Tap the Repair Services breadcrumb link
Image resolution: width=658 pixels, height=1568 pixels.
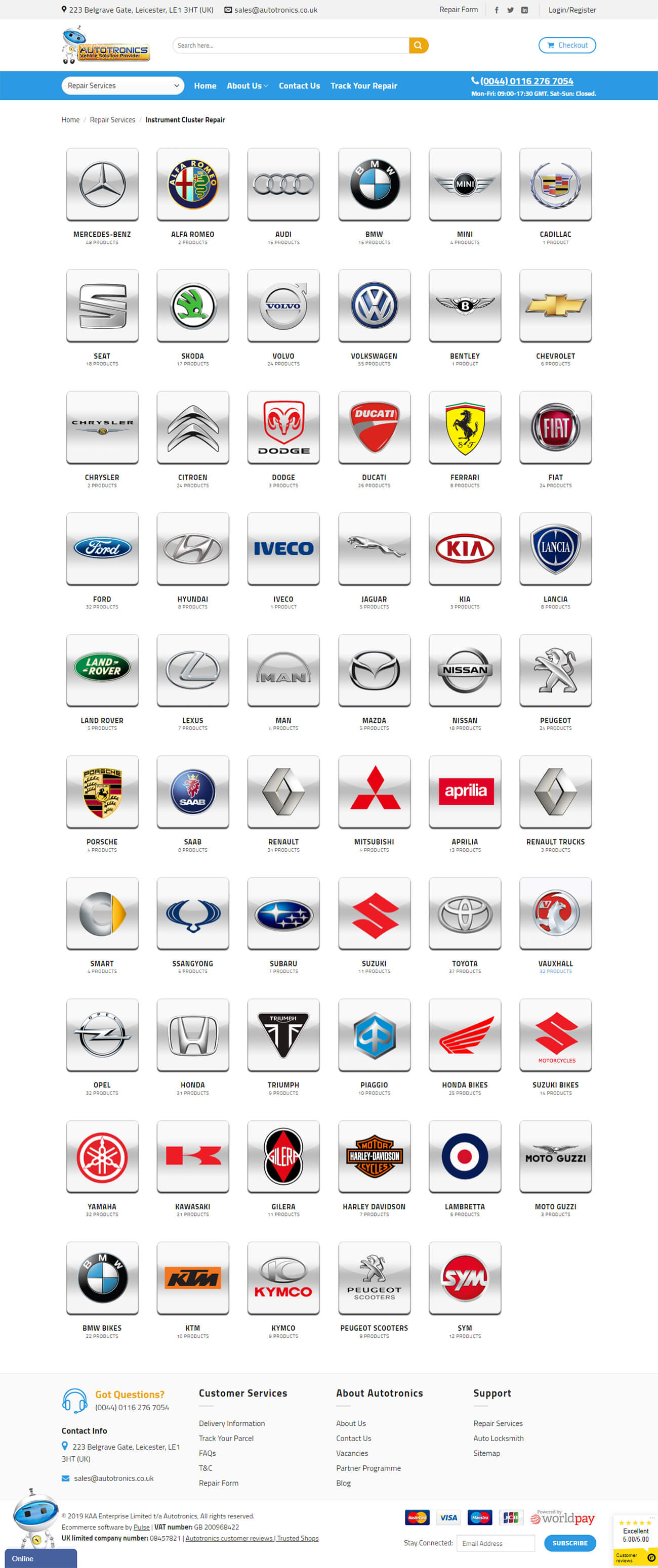tap(112, 120)
